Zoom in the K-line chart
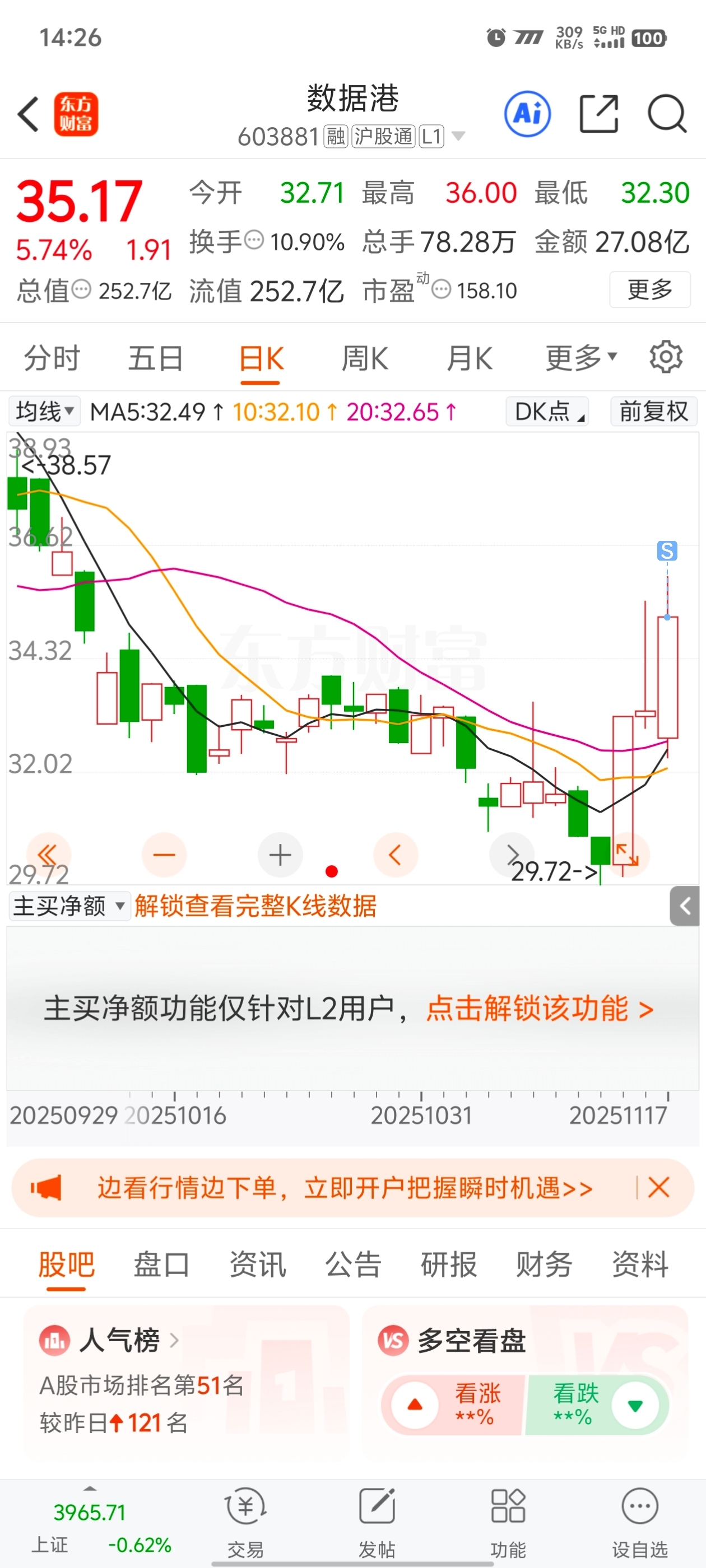The width and height of the screenshot is (706, 1568). tap(280, 855)
